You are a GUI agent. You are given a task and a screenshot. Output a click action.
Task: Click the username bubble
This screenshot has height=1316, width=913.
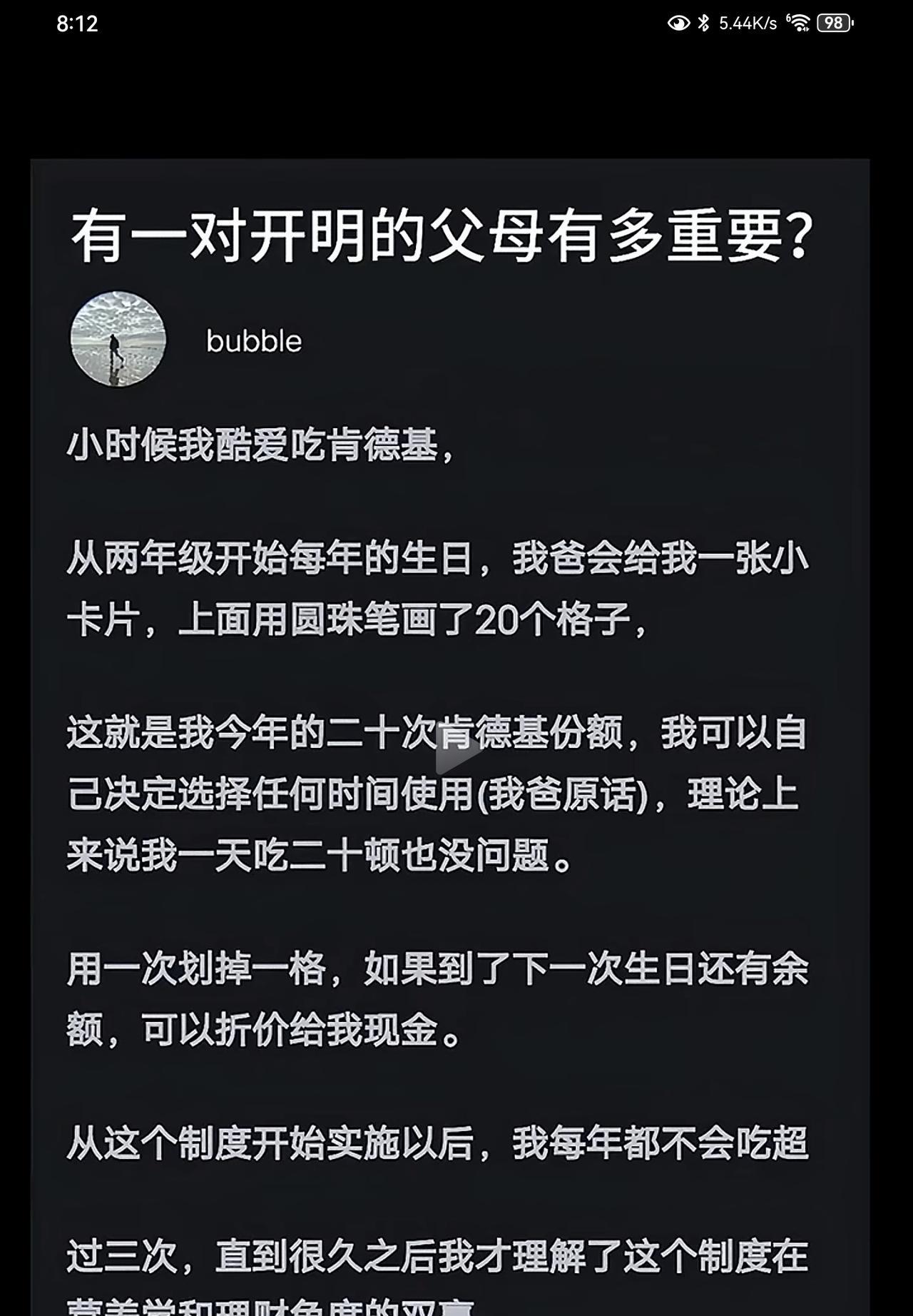[x=254, y=341]
